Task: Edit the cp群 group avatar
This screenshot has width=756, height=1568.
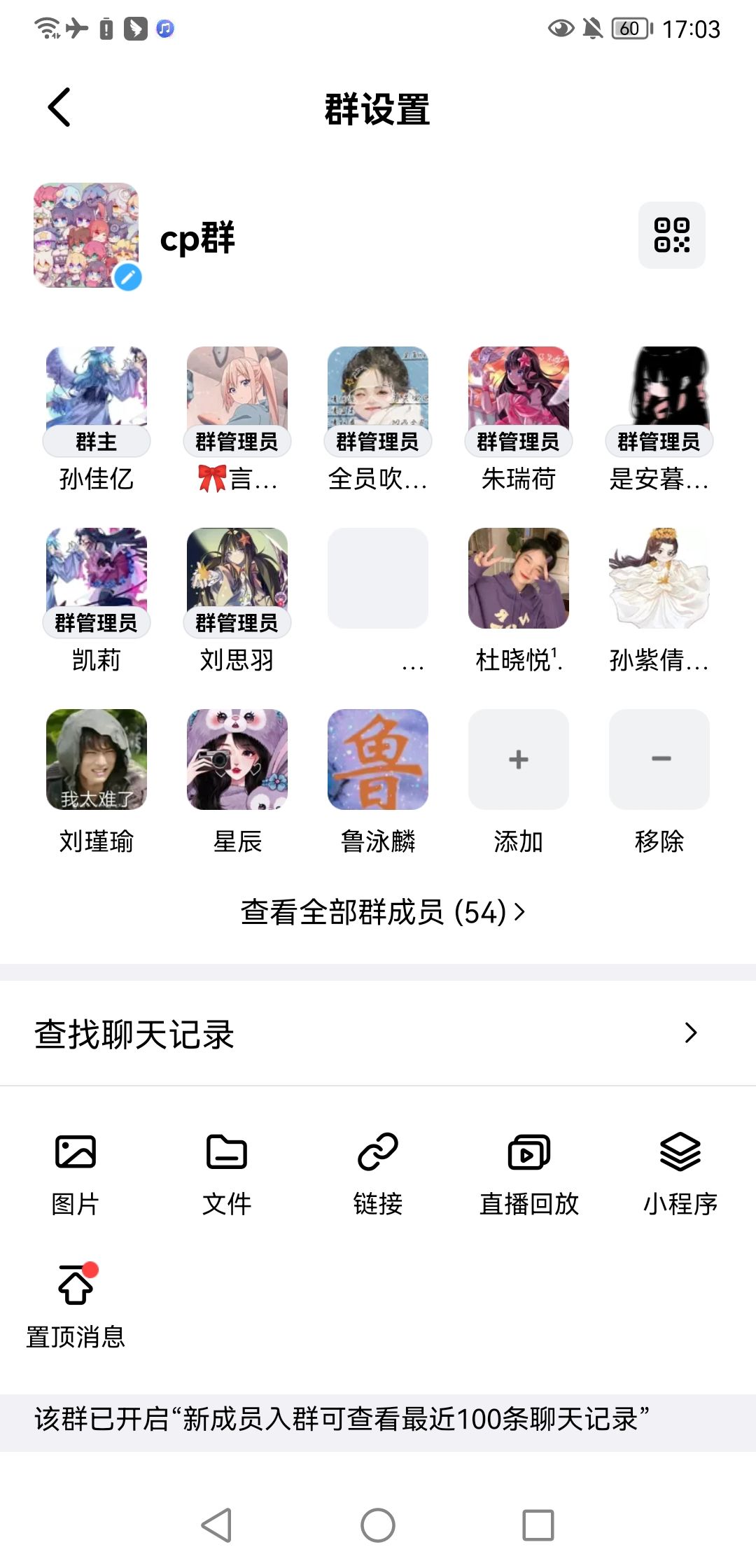Action: [x=87, y=236]
